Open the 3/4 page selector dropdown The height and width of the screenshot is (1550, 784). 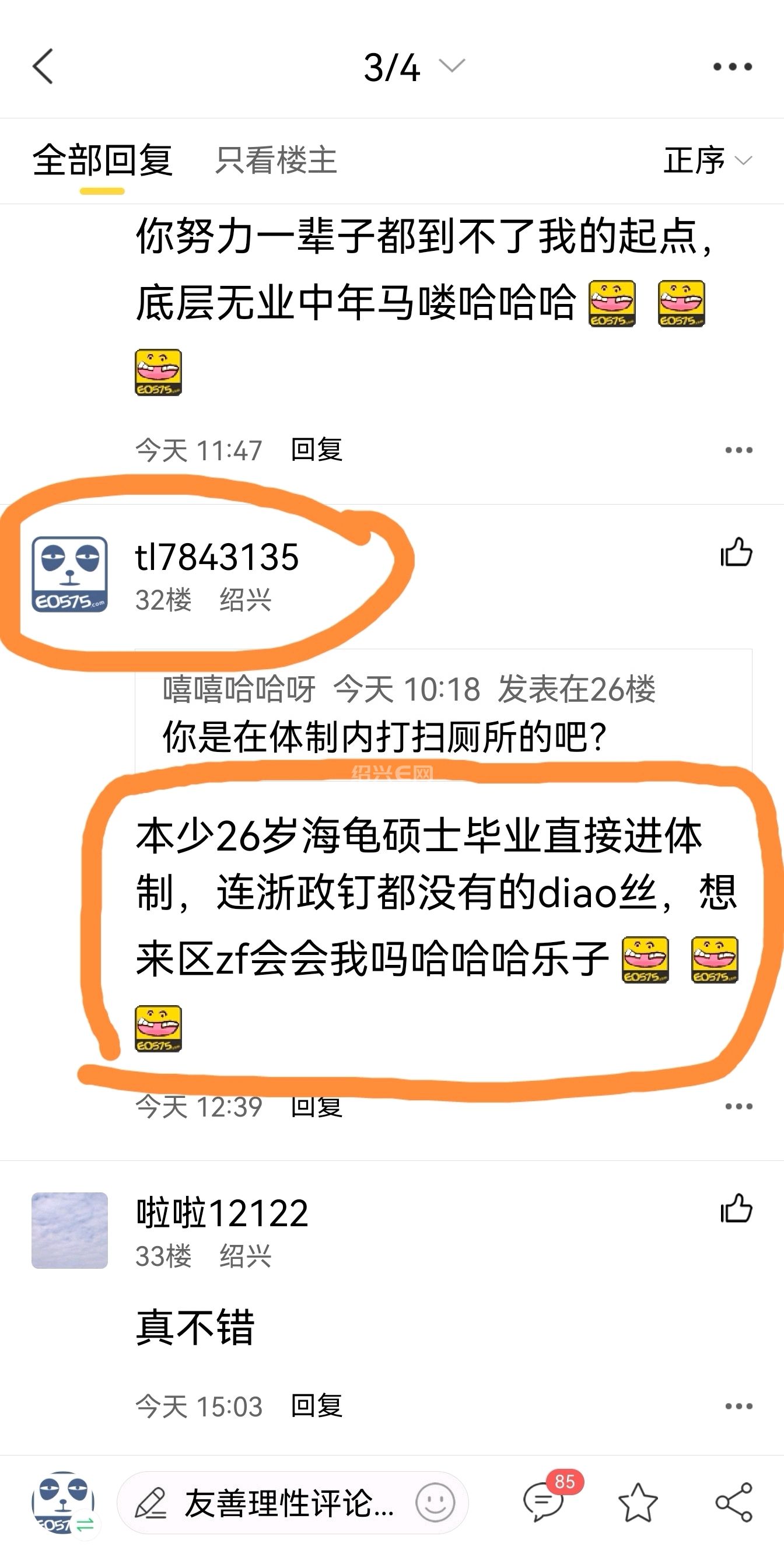click(414, 66)
